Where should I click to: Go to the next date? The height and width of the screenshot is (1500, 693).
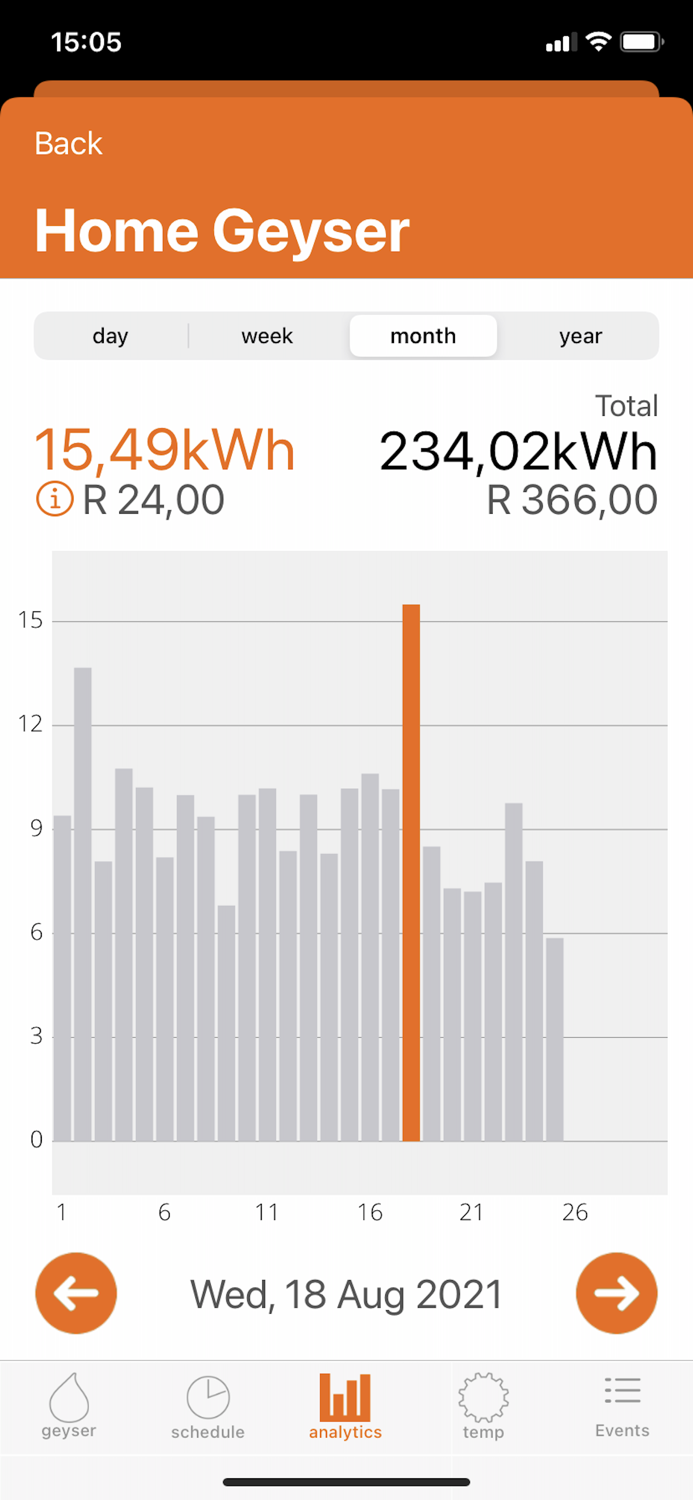tap(616, 1293)
